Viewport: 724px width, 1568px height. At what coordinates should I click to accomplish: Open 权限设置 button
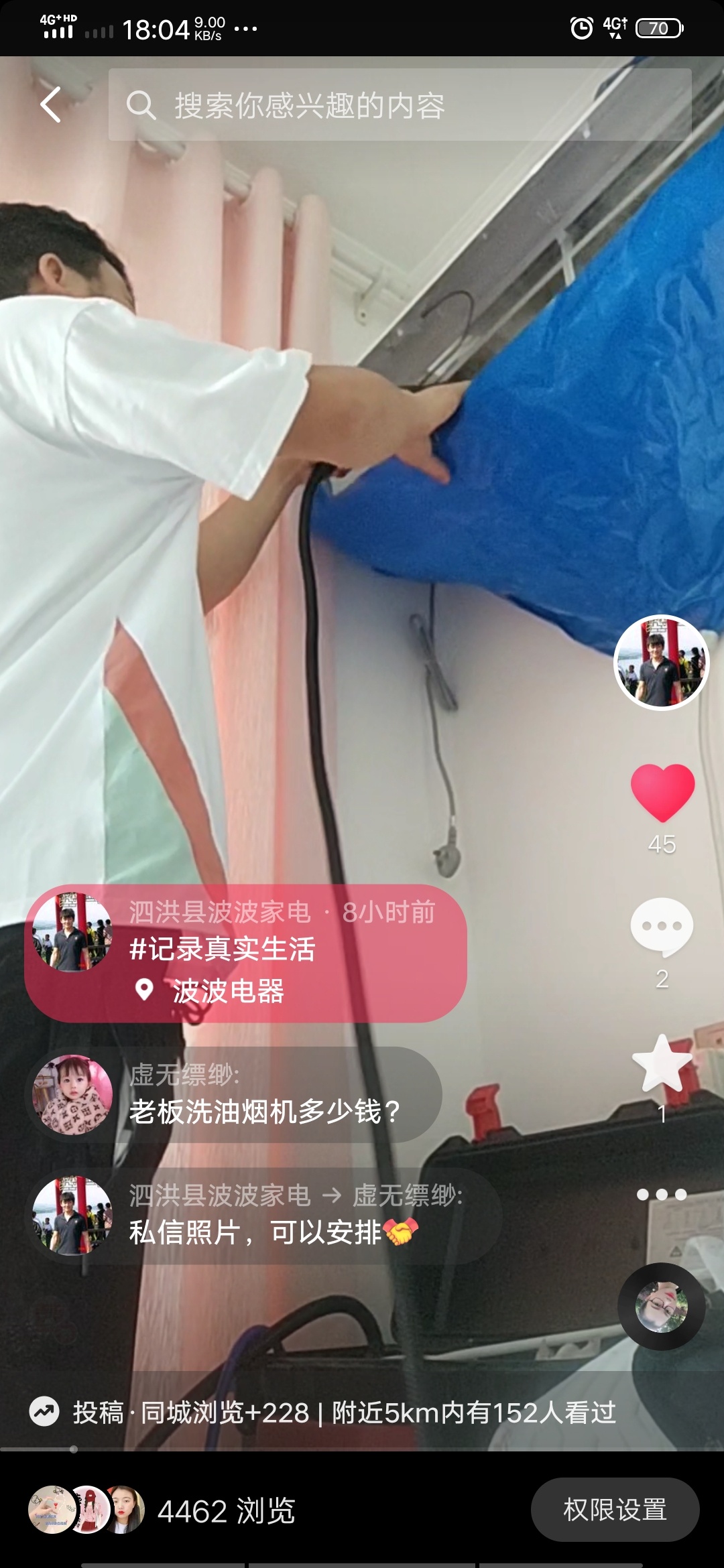(x=615, y=1510)
